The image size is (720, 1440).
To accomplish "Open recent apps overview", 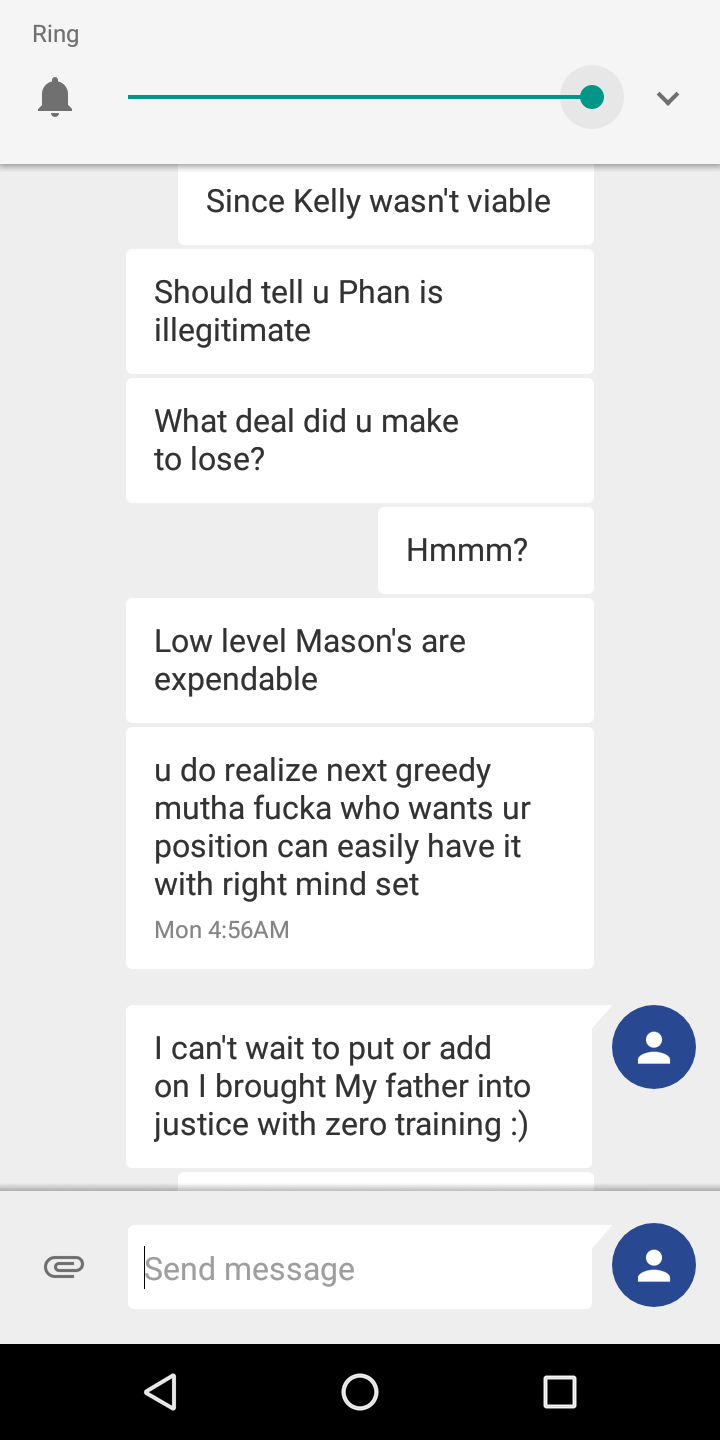I will [559, 1391].
